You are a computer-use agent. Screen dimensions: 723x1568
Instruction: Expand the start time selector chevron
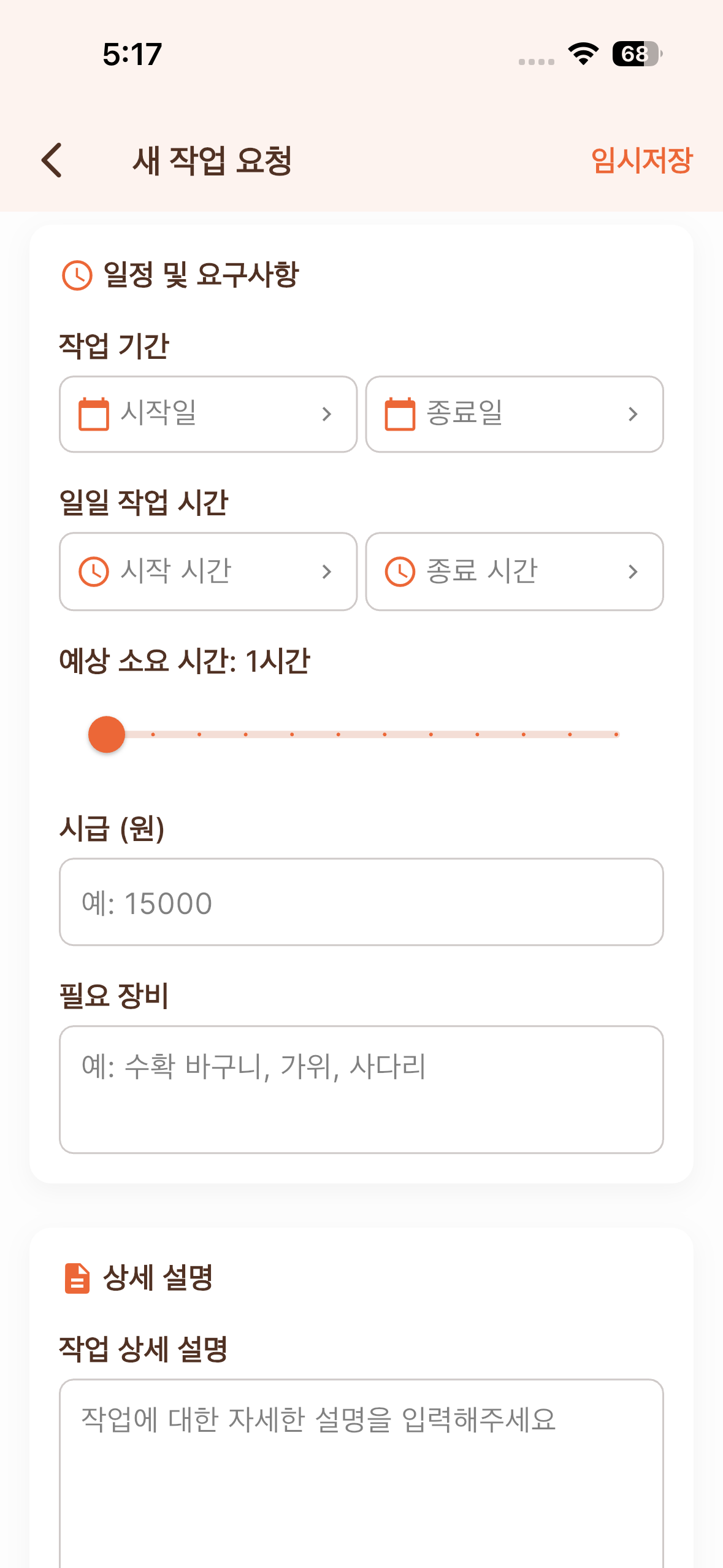(x=327, y=571)
